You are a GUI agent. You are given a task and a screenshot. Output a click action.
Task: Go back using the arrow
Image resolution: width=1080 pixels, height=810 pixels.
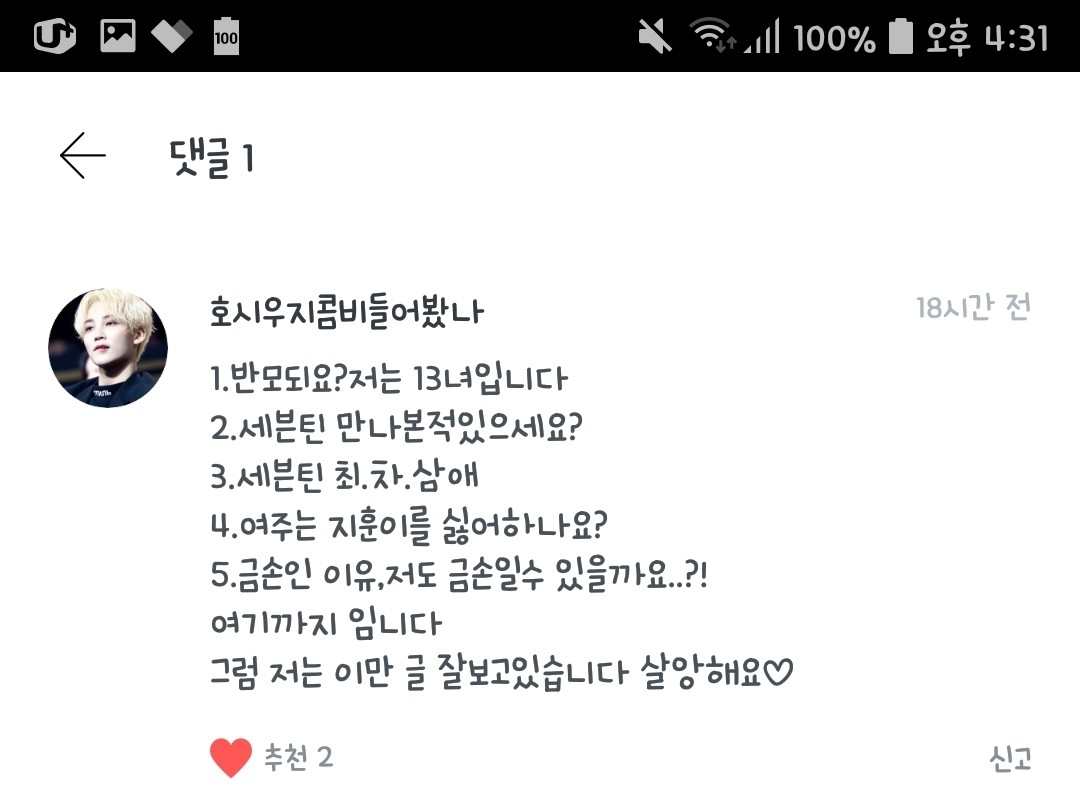[x=83, y=156]
